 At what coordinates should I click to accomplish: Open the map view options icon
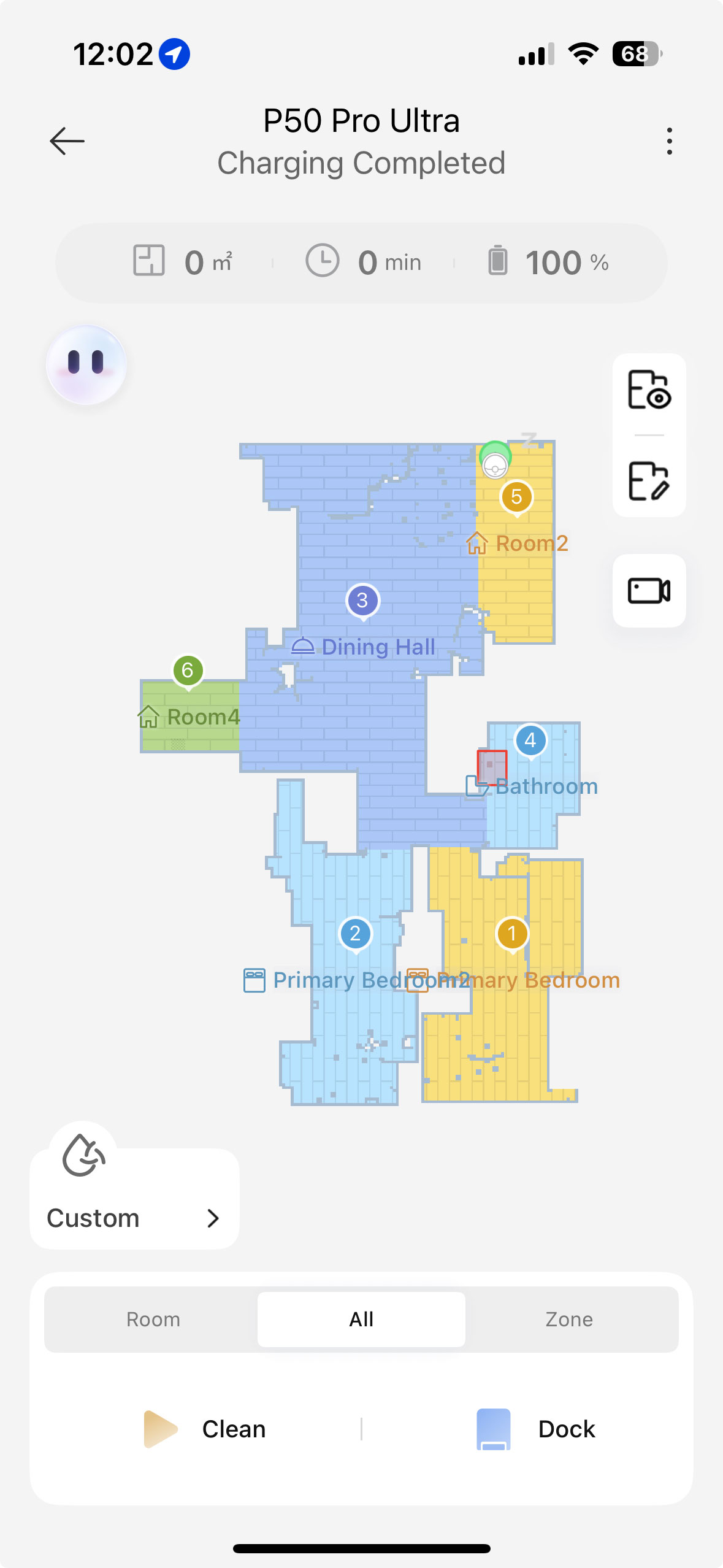pyautogui.click(x=649, y=390)
